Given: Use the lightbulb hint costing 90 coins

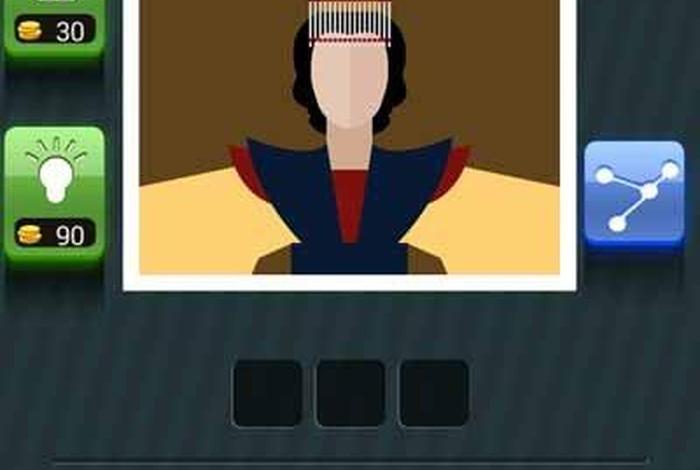Looking at the screenshot, I should tap(55, 195).
